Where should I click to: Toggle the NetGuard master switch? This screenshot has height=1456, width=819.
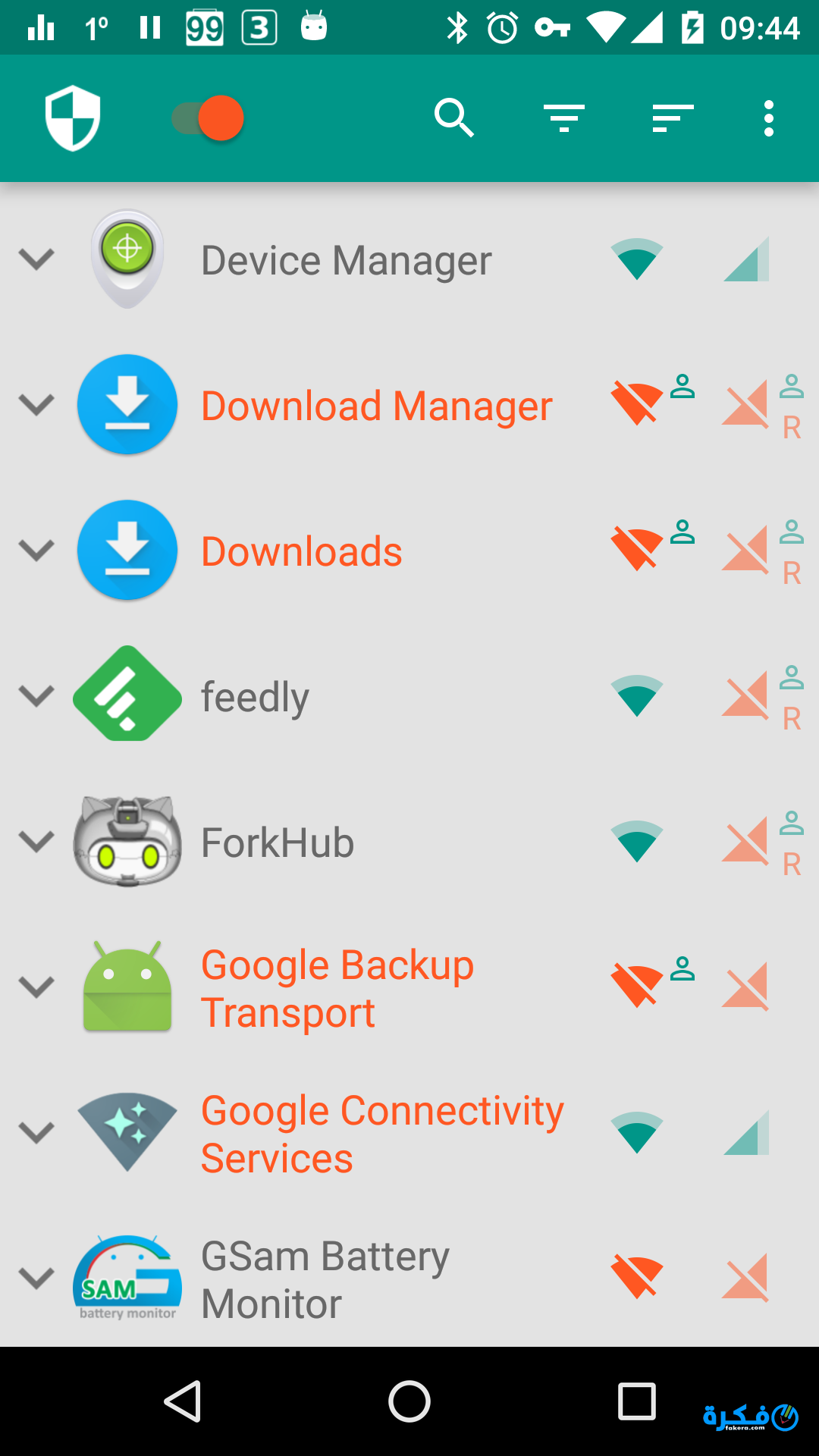click(208, 118)
